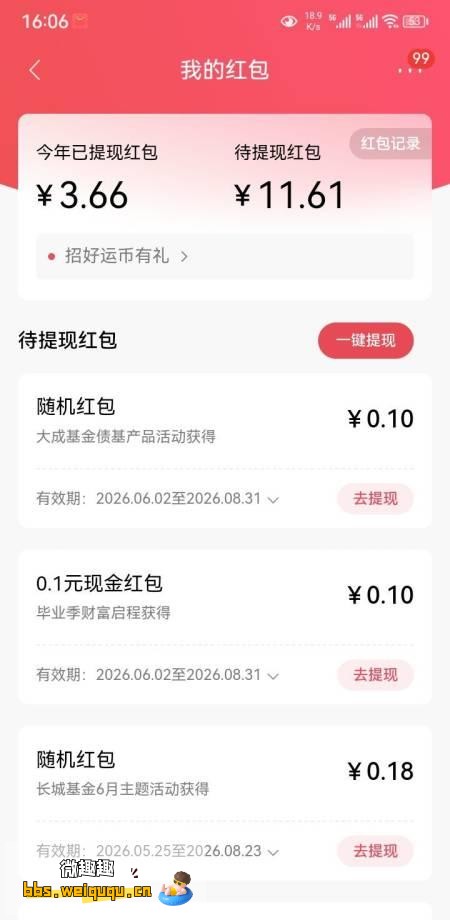
Task: Go back using the top-left arrow
Action: 35,70
